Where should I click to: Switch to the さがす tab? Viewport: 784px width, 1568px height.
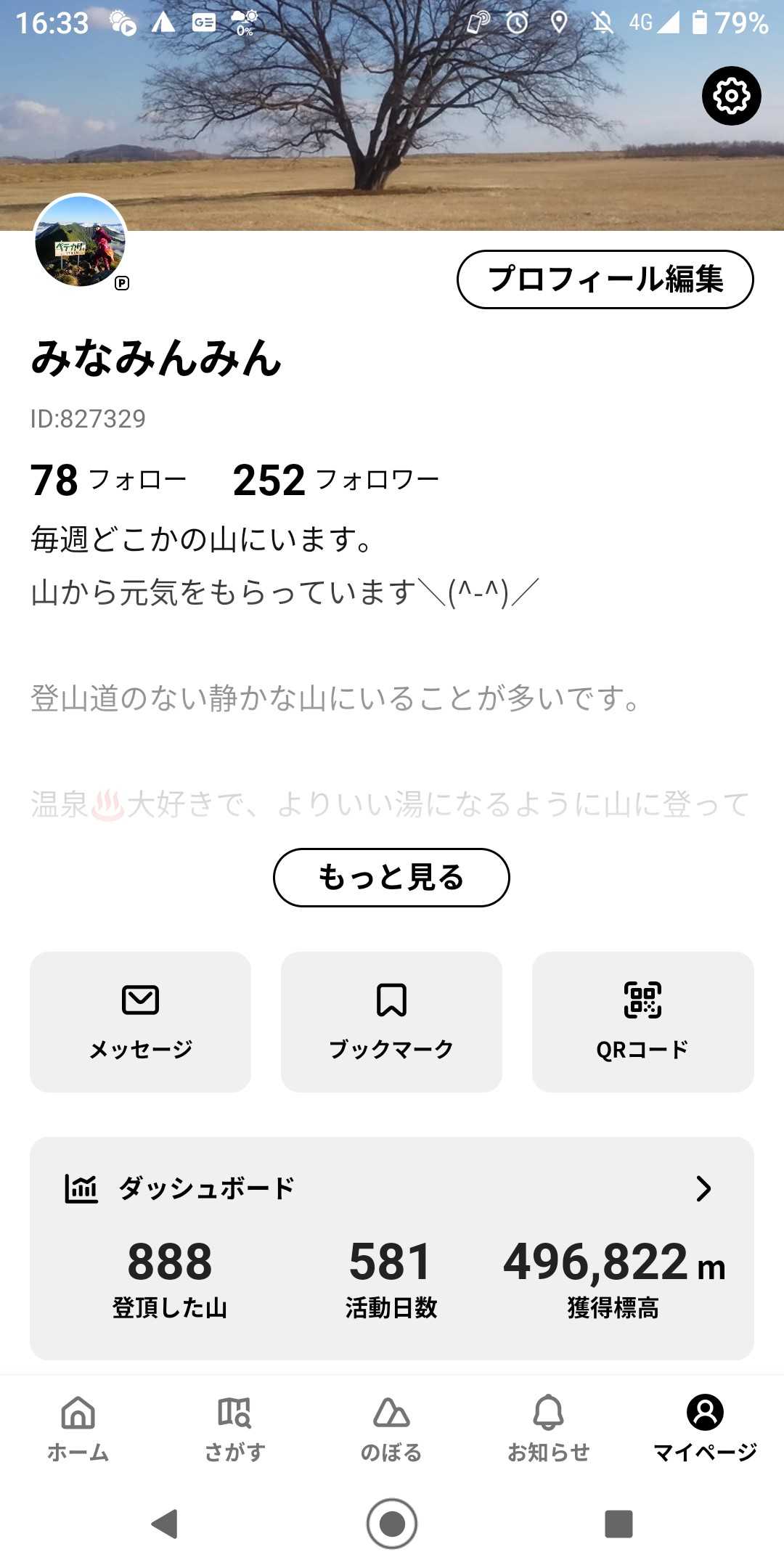[234, 1429]
